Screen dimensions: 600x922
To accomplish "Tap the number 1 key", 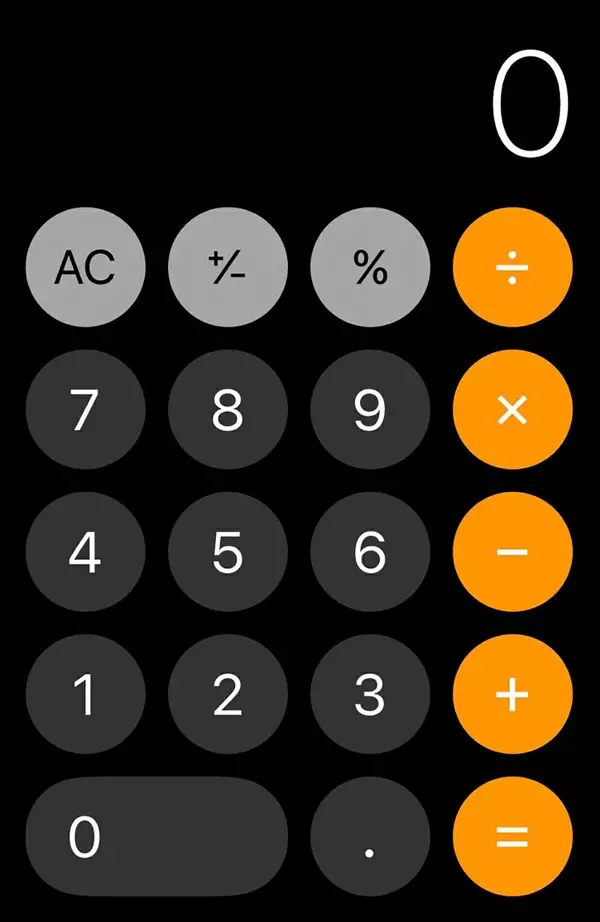I will 85,694.
